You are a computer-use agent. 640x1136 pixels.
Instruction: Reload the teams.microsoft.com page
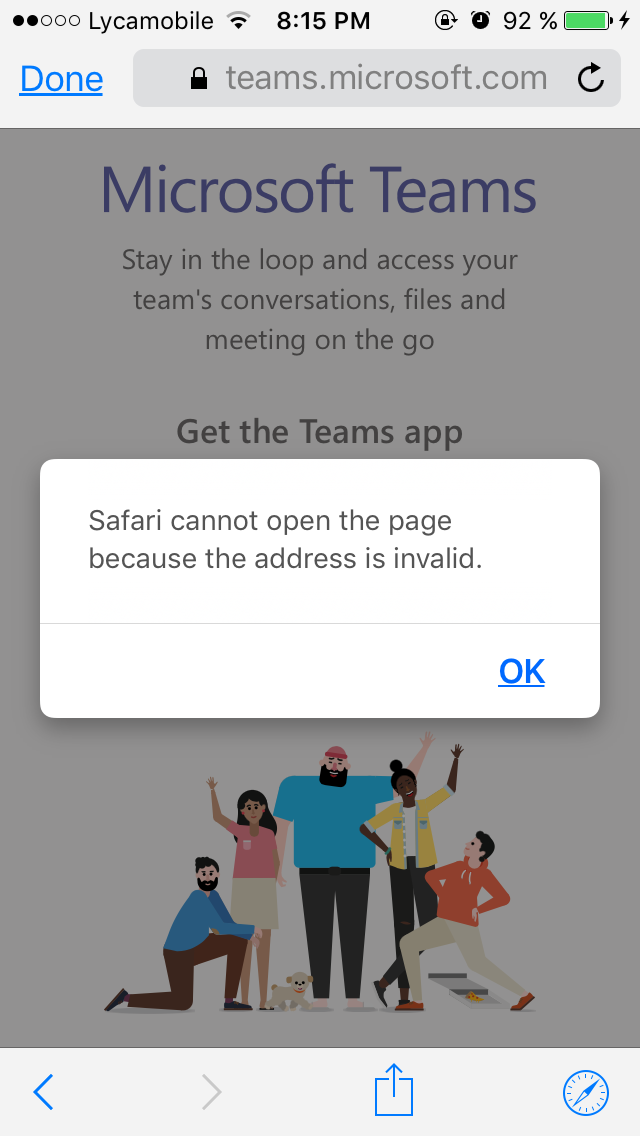point(591,78)
